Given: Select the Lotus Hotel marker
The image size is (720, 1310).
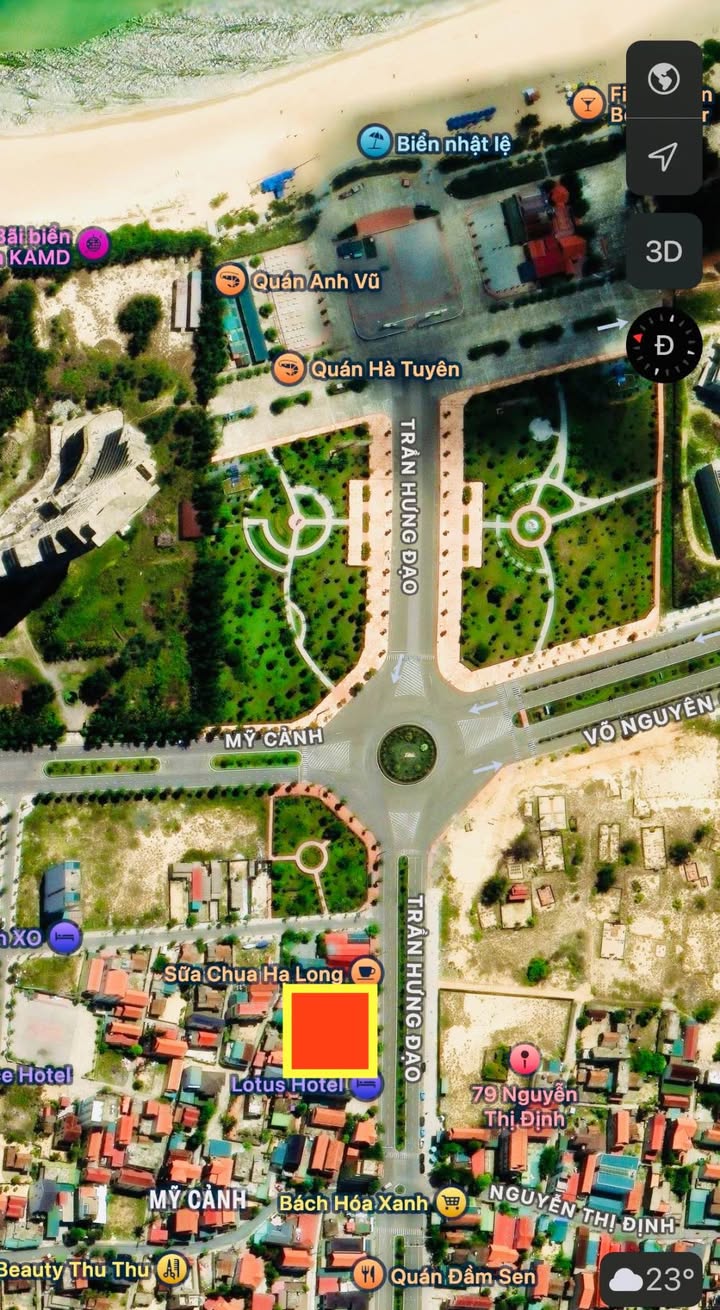Looking at the screenshot, I should click(366, 1084).
